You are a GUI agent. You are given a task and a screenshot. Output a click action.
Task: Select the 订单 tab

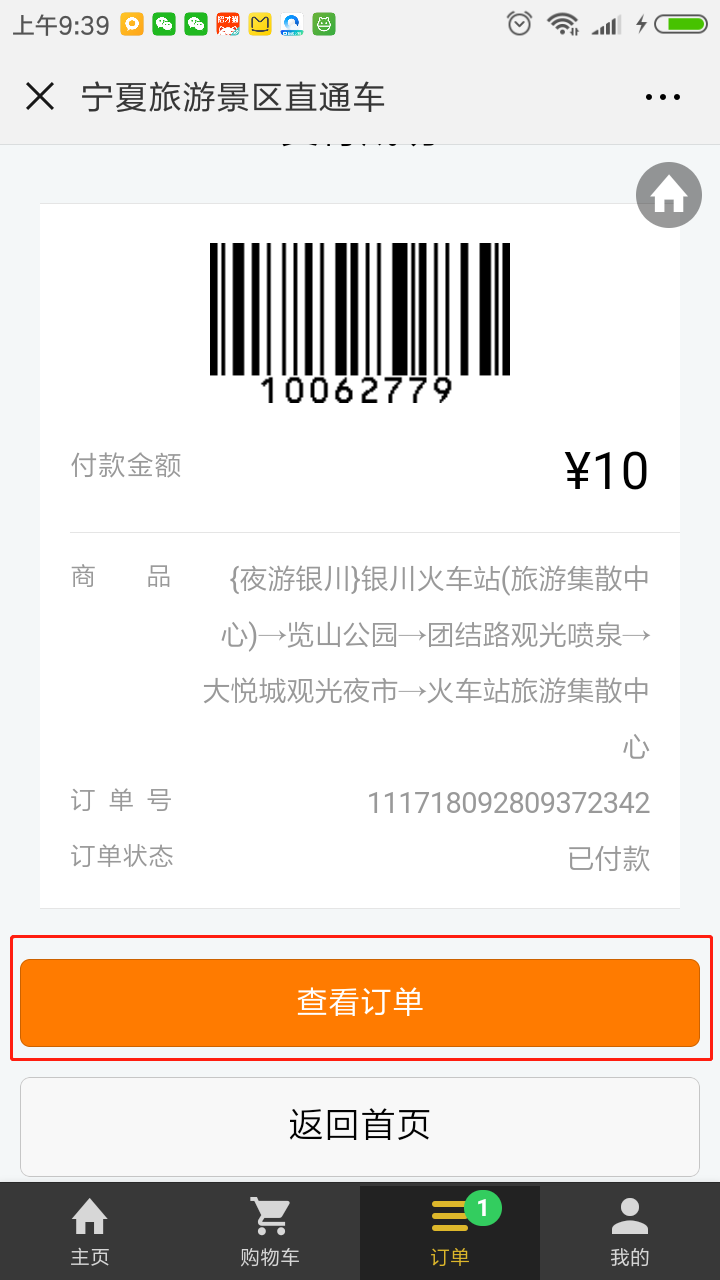coord(450,1232)
